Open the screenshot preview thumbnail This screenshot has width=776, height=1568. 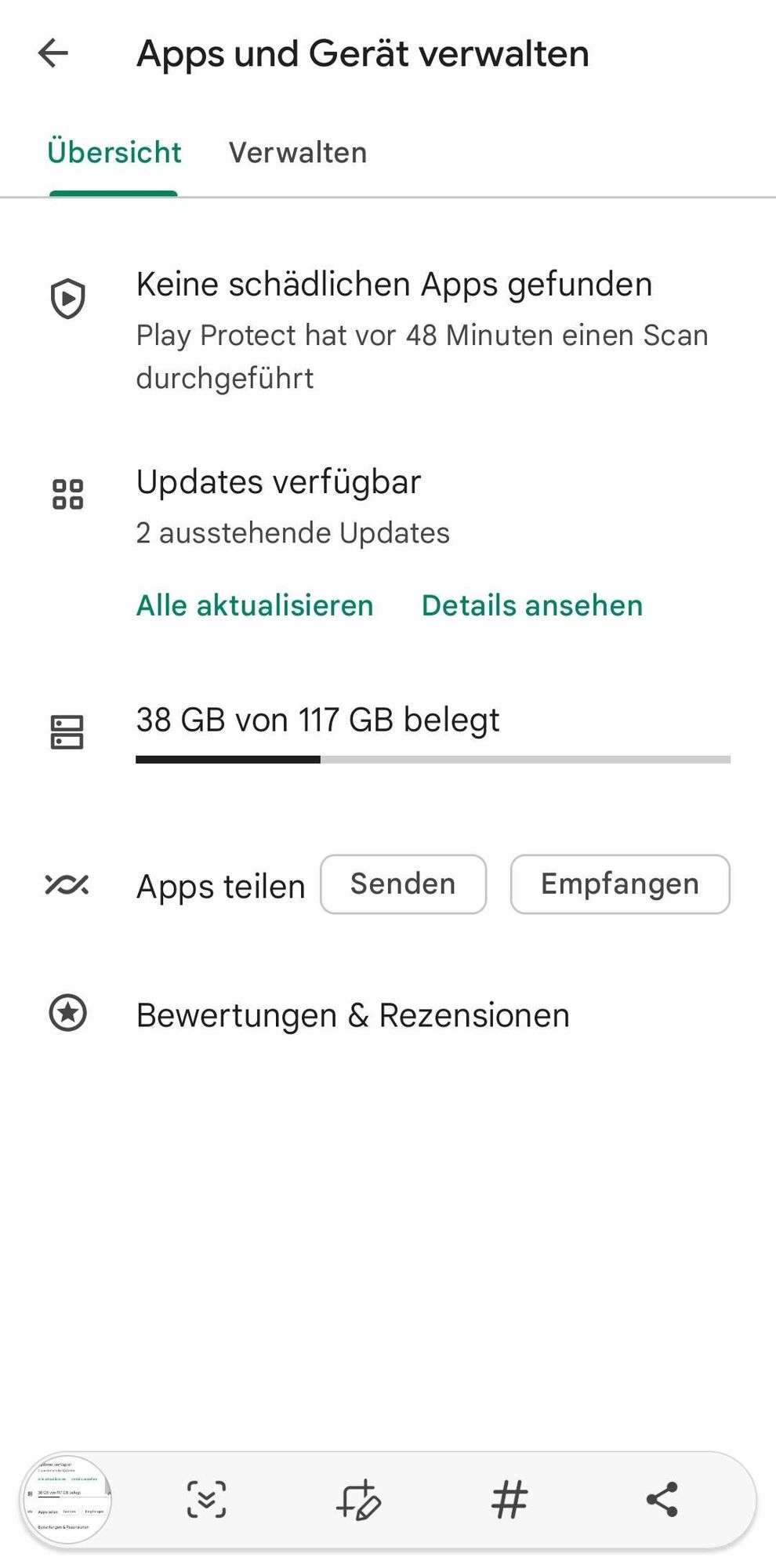[67, 1500]
